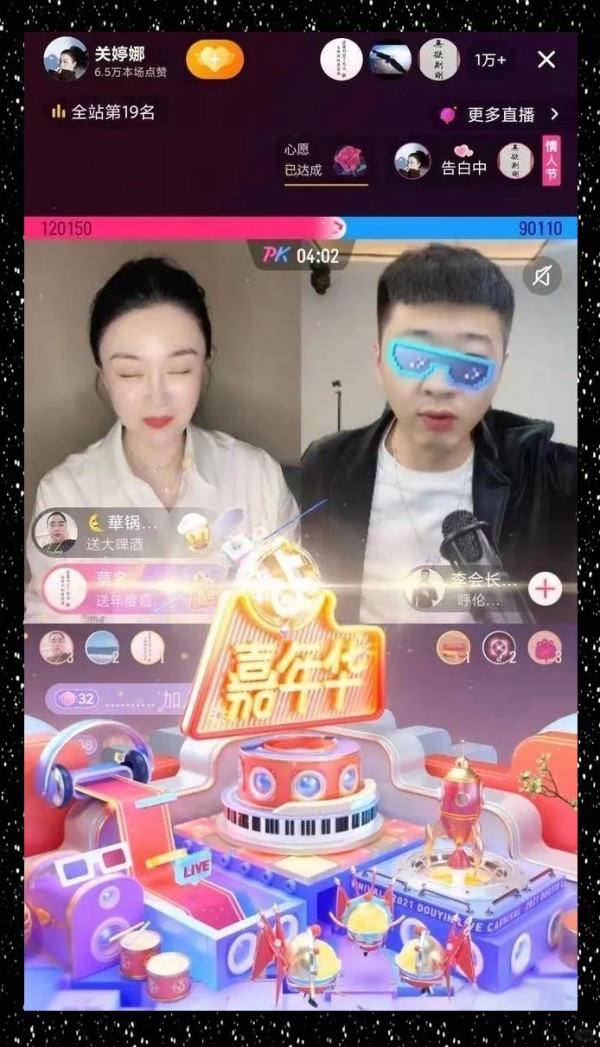Open the PK 04:02 timer details
Viewport: 600px width, 1047px height.
(300, 255)
